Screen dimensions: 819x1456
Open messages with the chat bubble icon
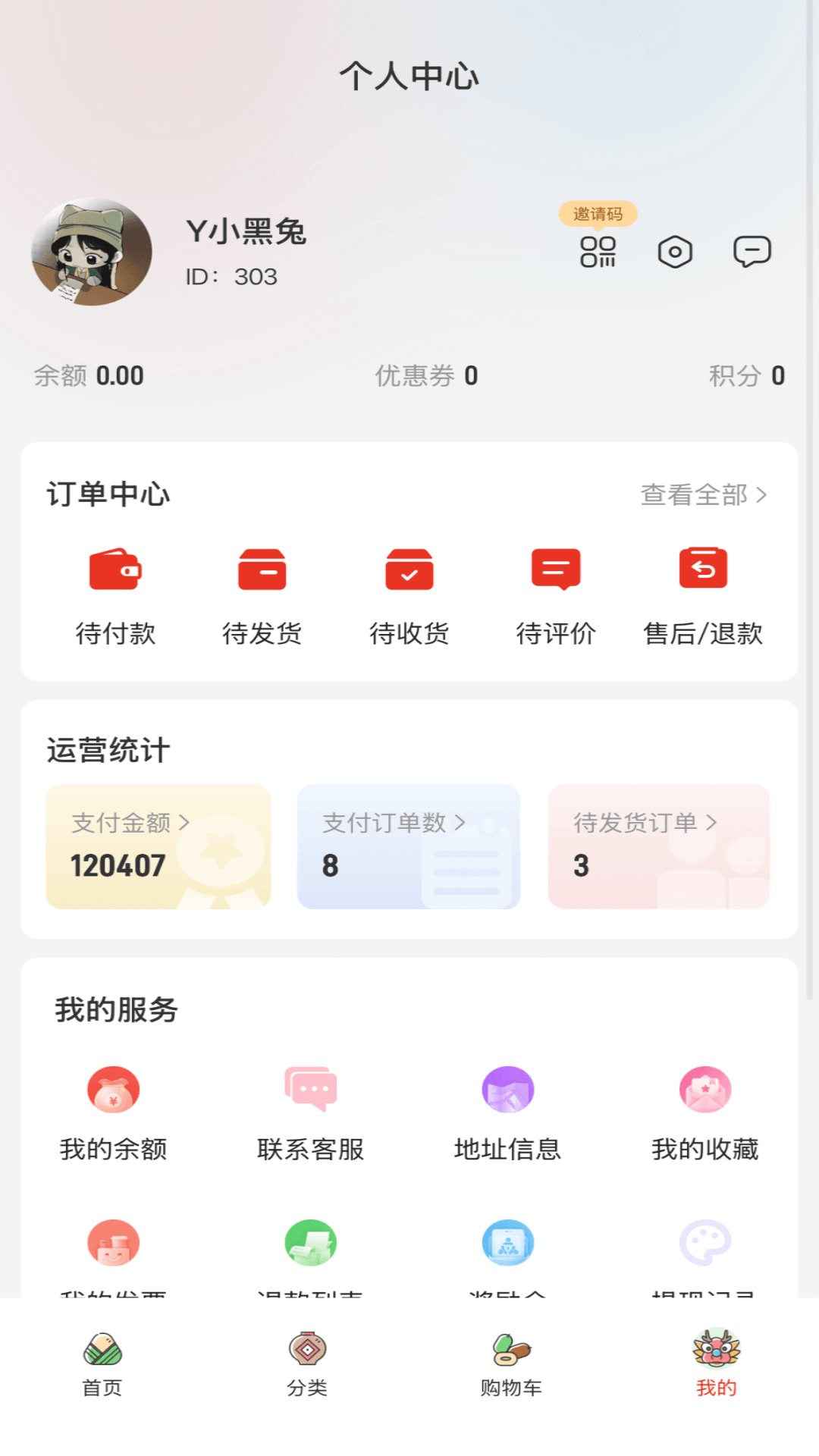(752, 253)
